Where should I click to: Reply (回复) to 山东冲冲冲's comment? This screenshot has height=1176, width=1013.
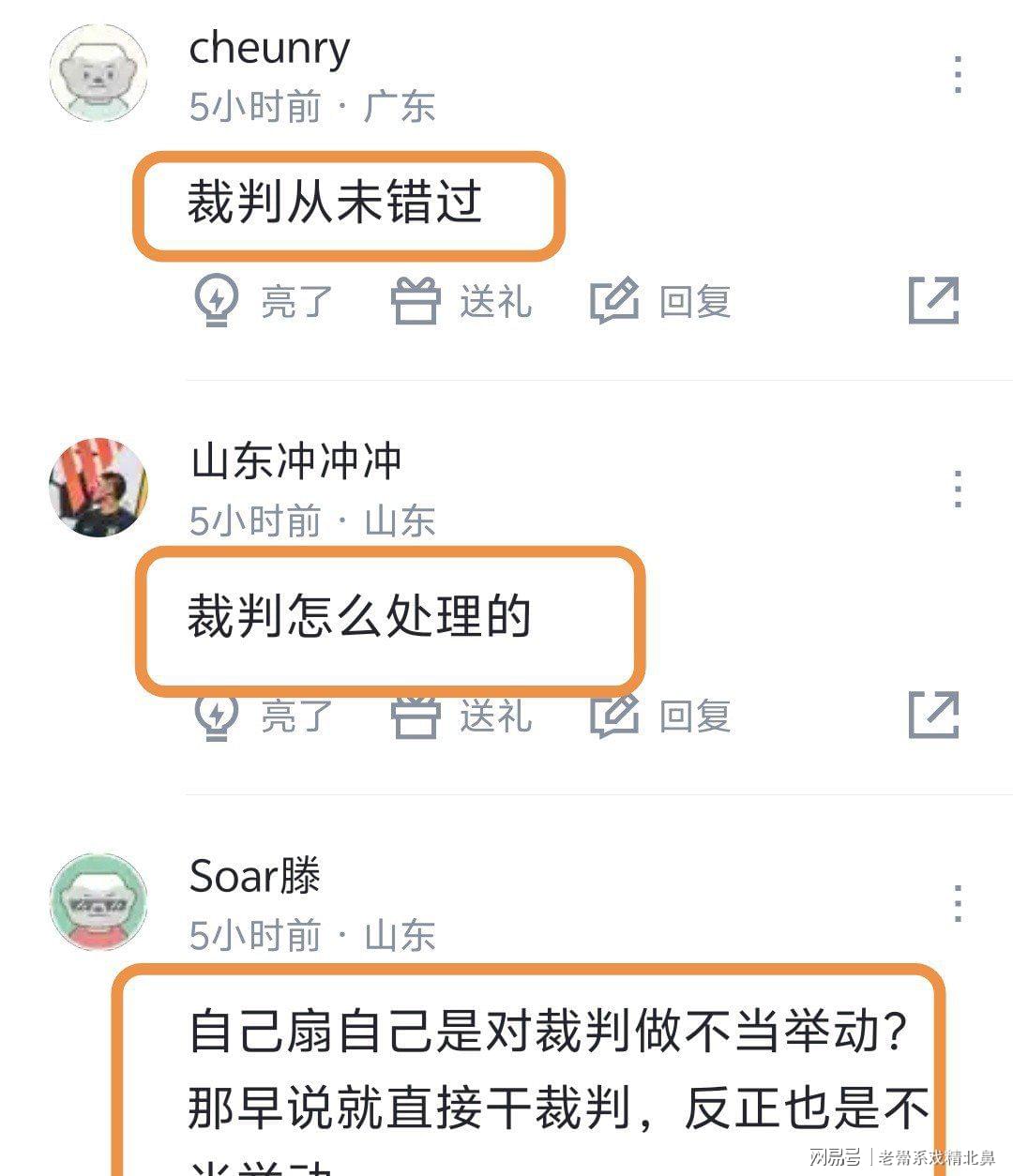pos(661,716)
